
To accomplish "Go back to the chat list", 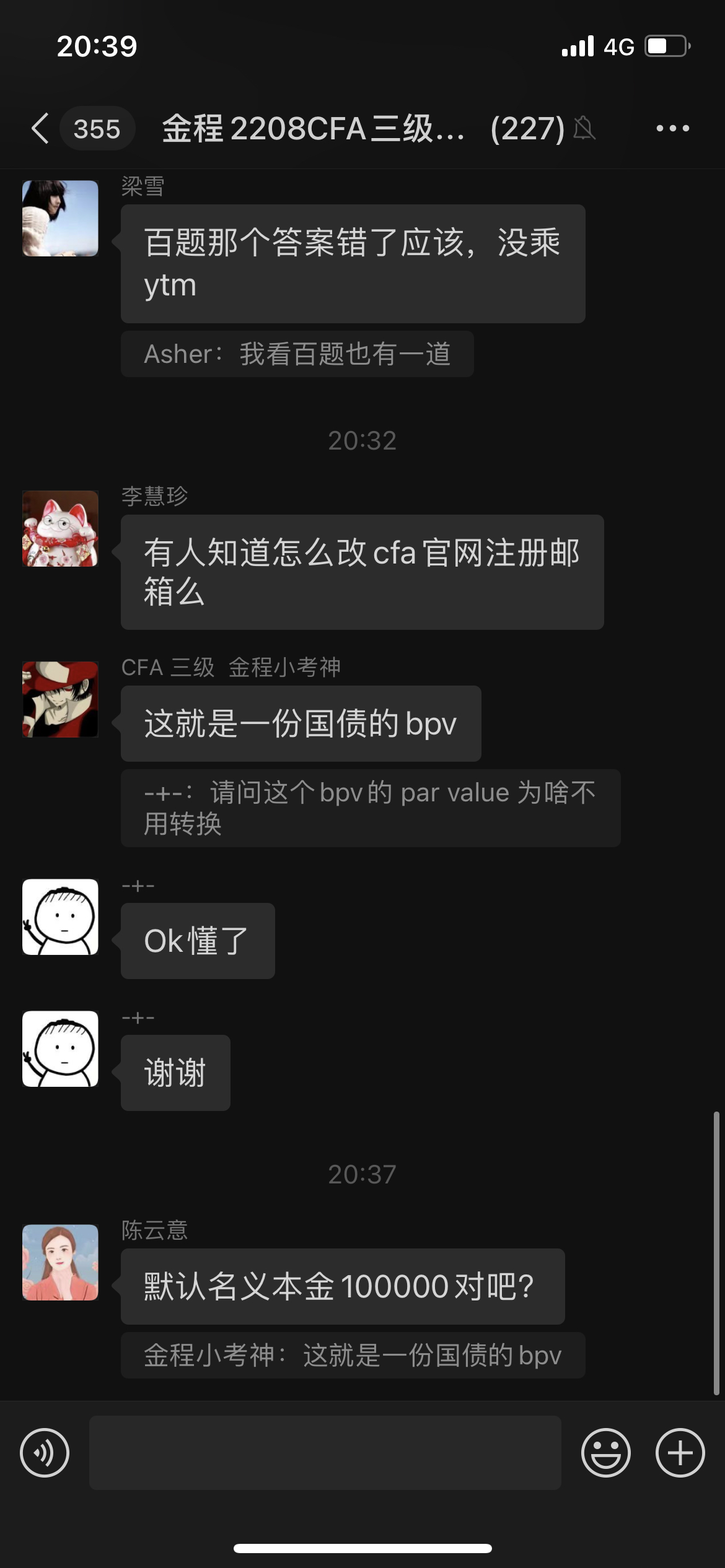I will pos(40,128).
